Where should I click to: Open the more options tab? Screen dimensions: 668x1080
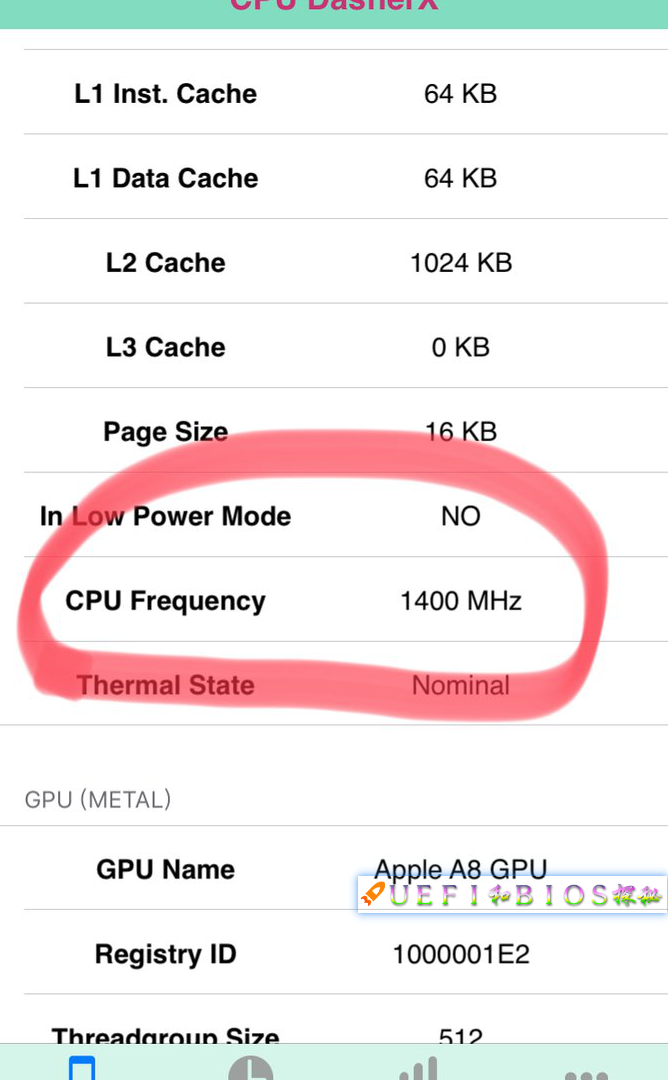586,1072
